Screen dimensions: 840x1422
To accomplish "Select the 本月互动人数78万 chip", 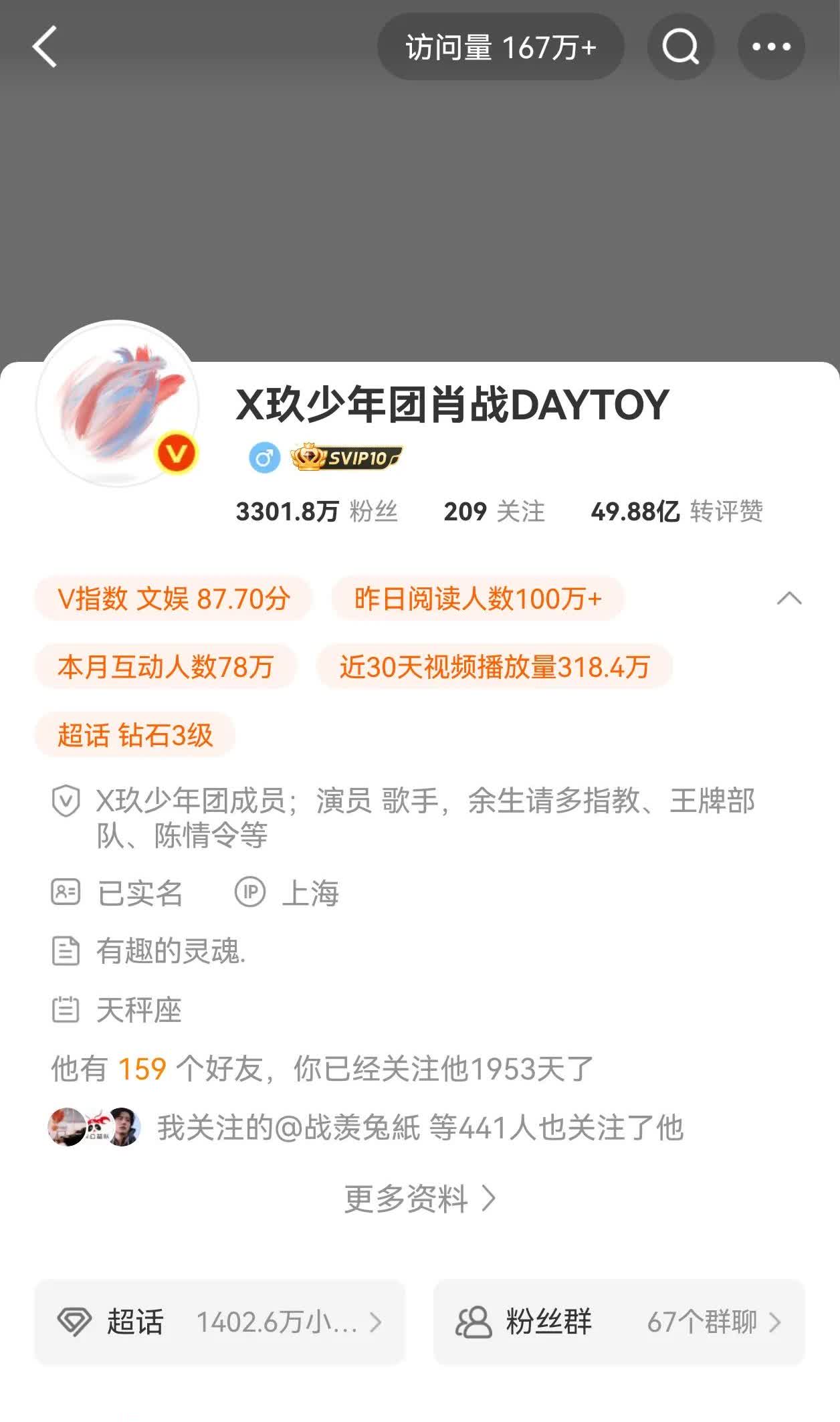I will point(165,667).
